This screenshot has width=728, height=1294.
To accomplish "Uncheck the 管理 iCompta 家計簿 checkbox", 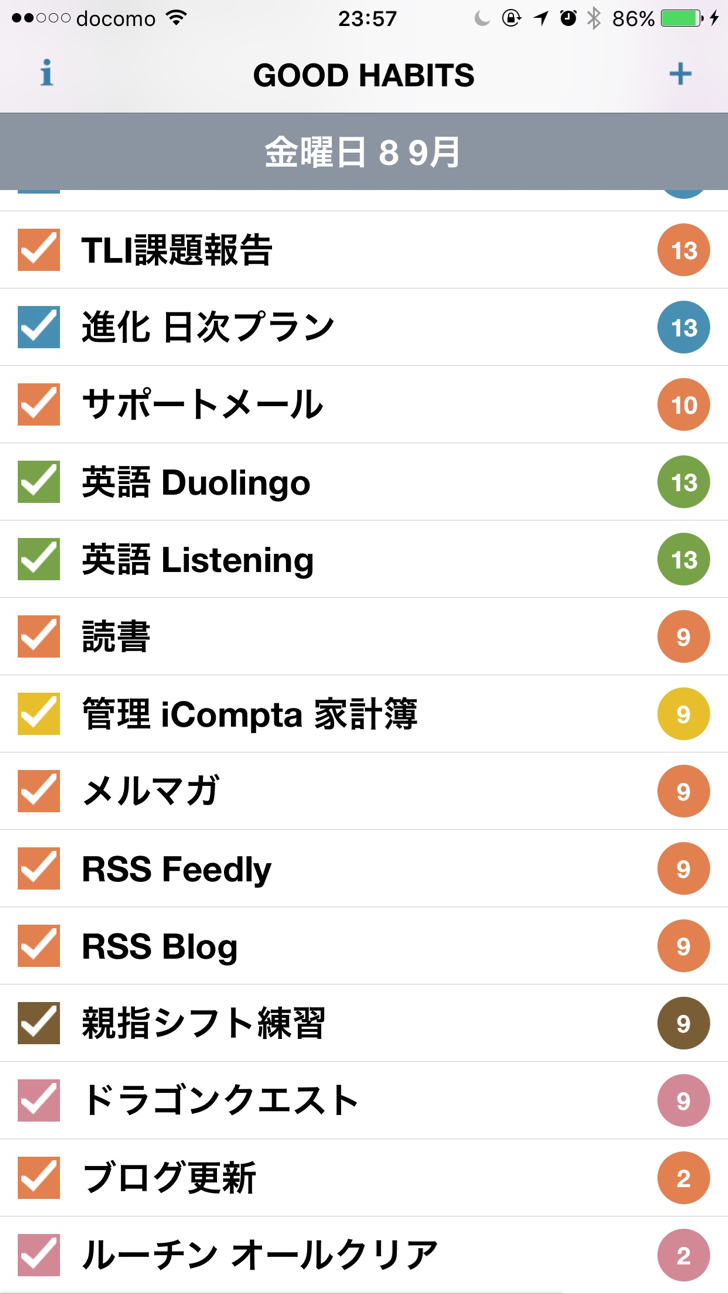I will pos(39,714).
